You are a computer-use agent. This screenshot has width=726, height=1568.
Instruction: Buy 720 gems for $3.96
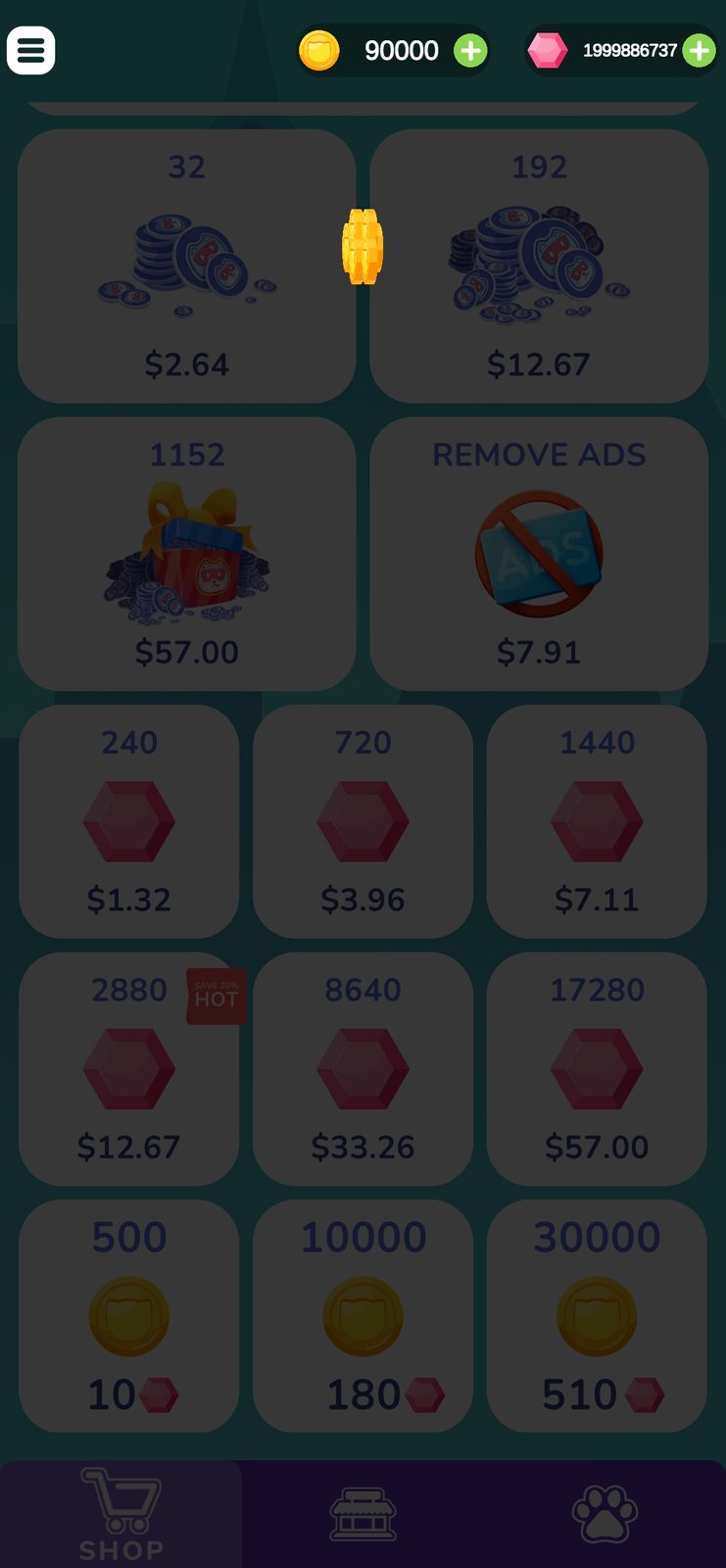coord(363,821)
